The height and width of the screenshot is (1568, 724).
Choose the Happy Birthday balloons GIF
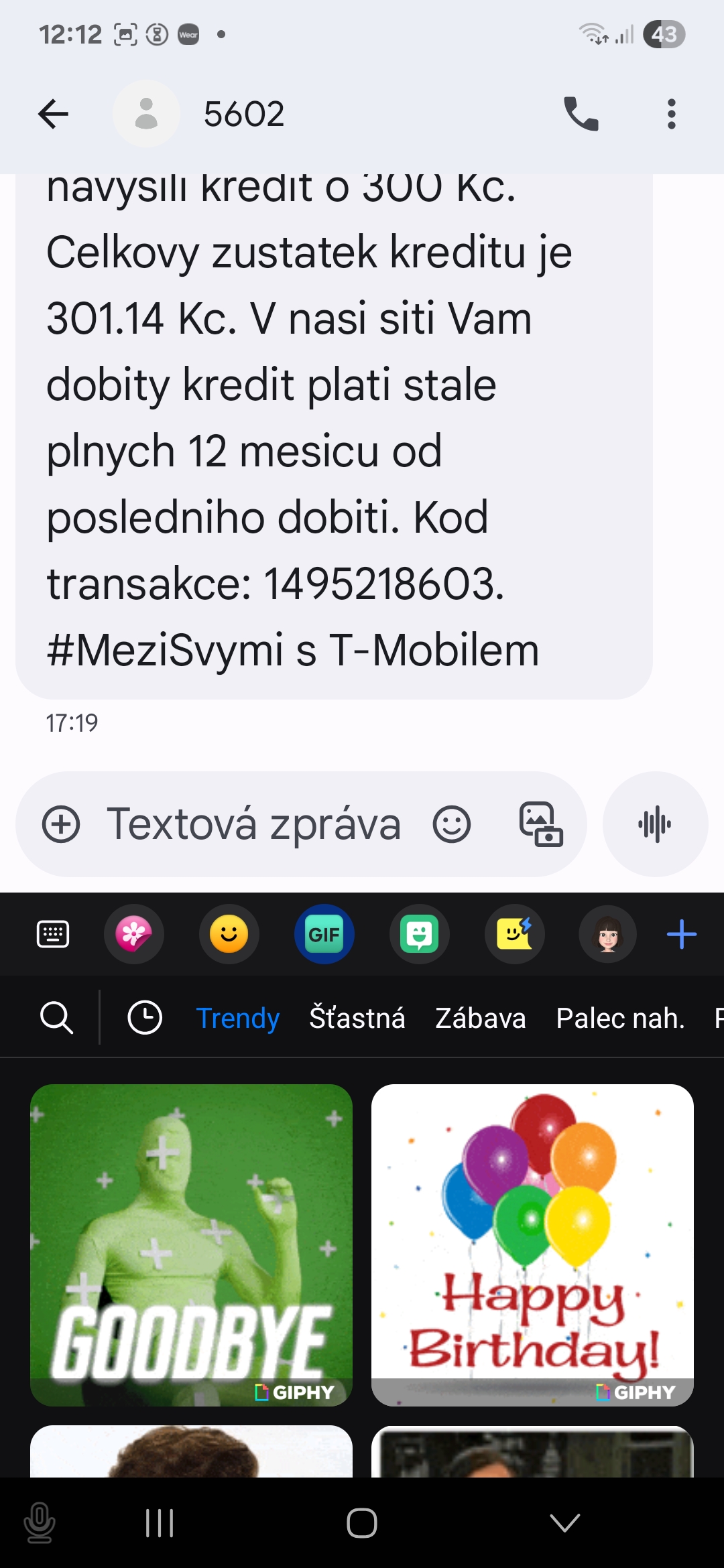pos(532,1245)
